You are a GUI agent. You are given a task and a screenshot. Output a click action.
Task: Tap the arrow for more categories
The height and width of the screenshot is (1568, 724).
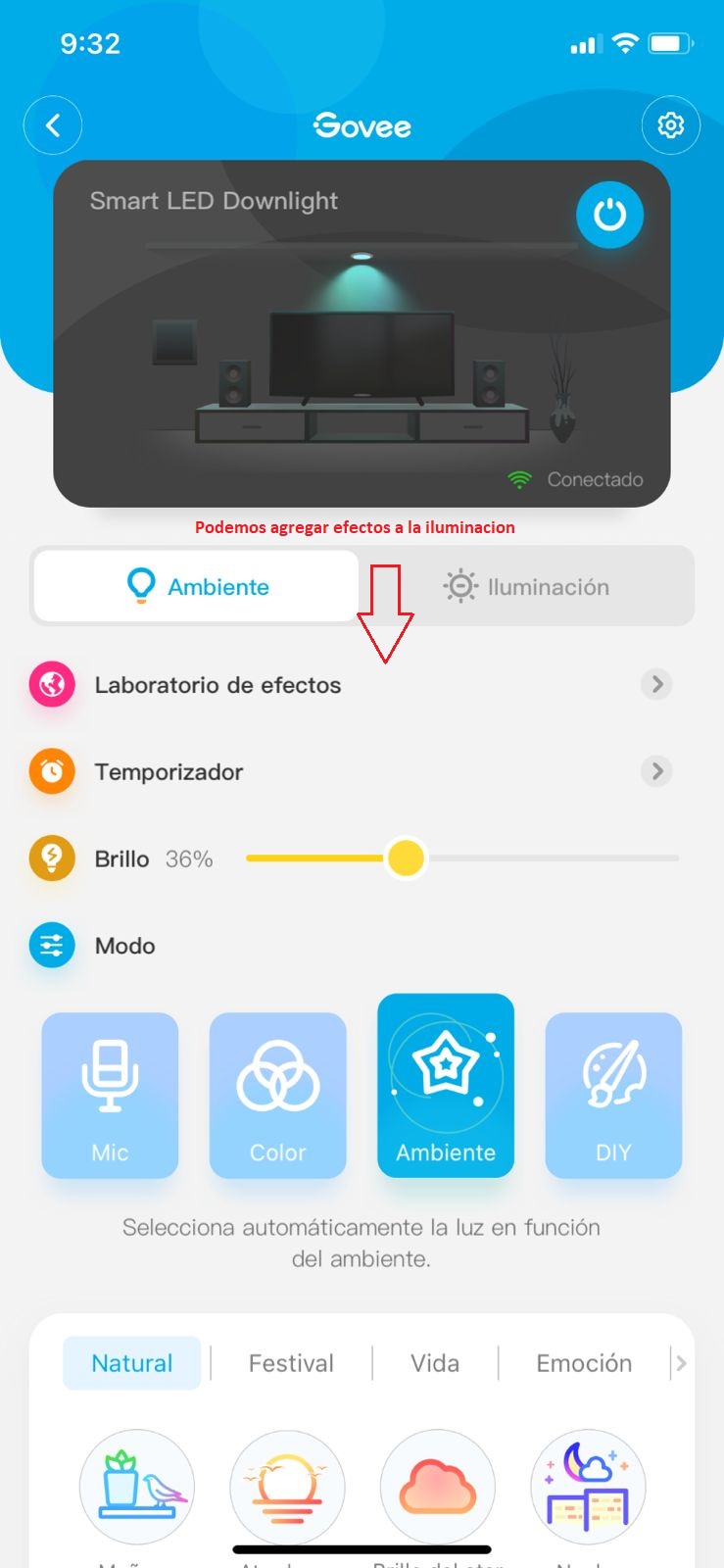click(681, 1363)
